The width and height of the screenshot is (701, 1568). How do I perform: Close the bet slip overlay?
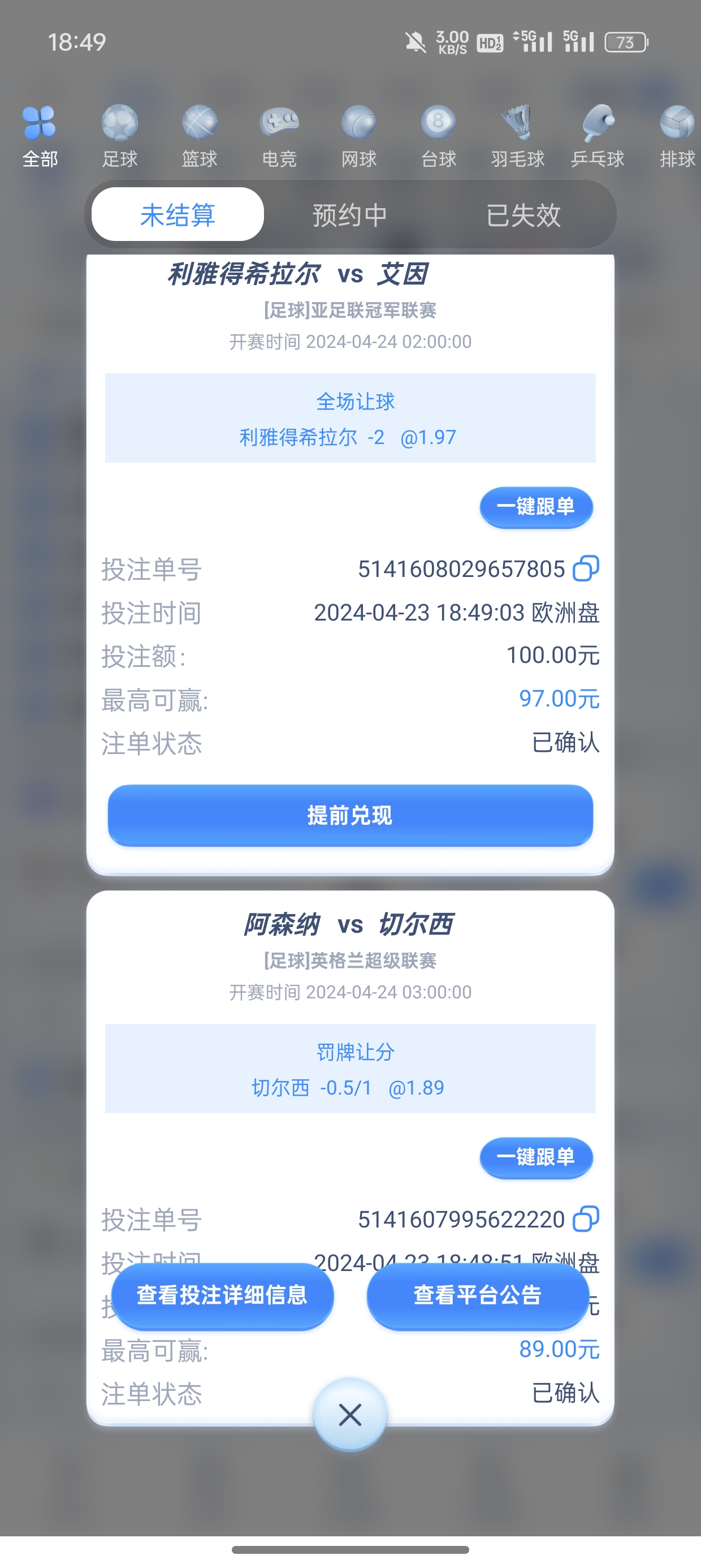pos(350,1415)
